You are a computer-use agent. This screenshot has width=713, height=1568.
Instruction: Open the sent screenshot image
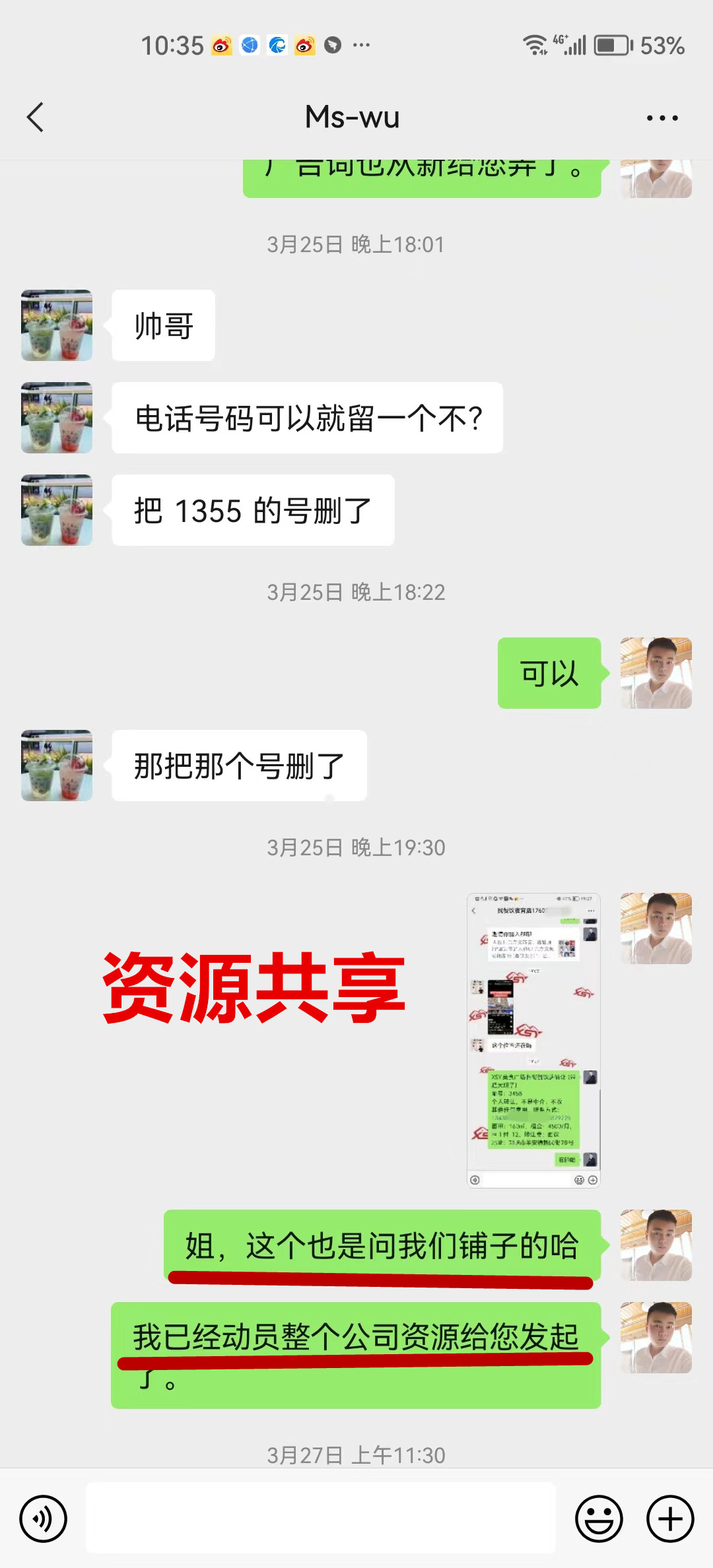533,1040
